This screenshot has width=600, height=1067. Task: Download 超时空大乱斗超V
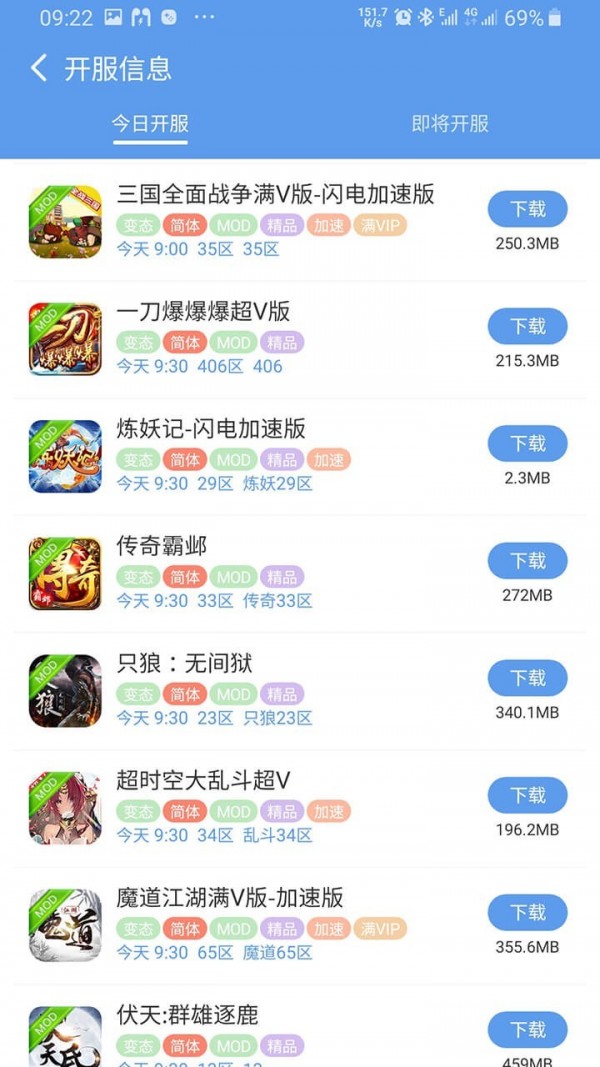click(x=527, y=795)
